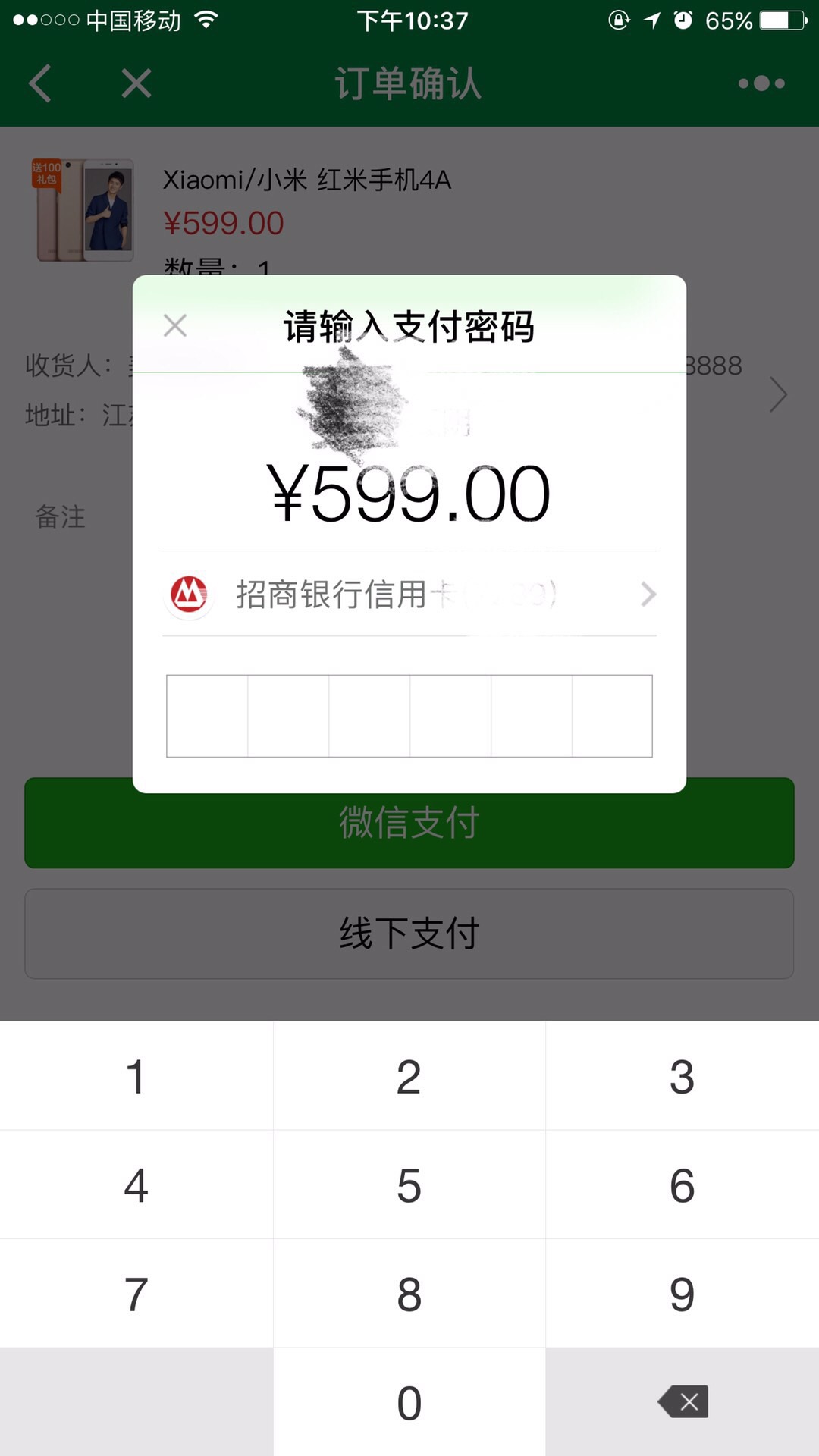Open the more options ellipsis menu
This screenshot has height=1456, width=819.
761,83
